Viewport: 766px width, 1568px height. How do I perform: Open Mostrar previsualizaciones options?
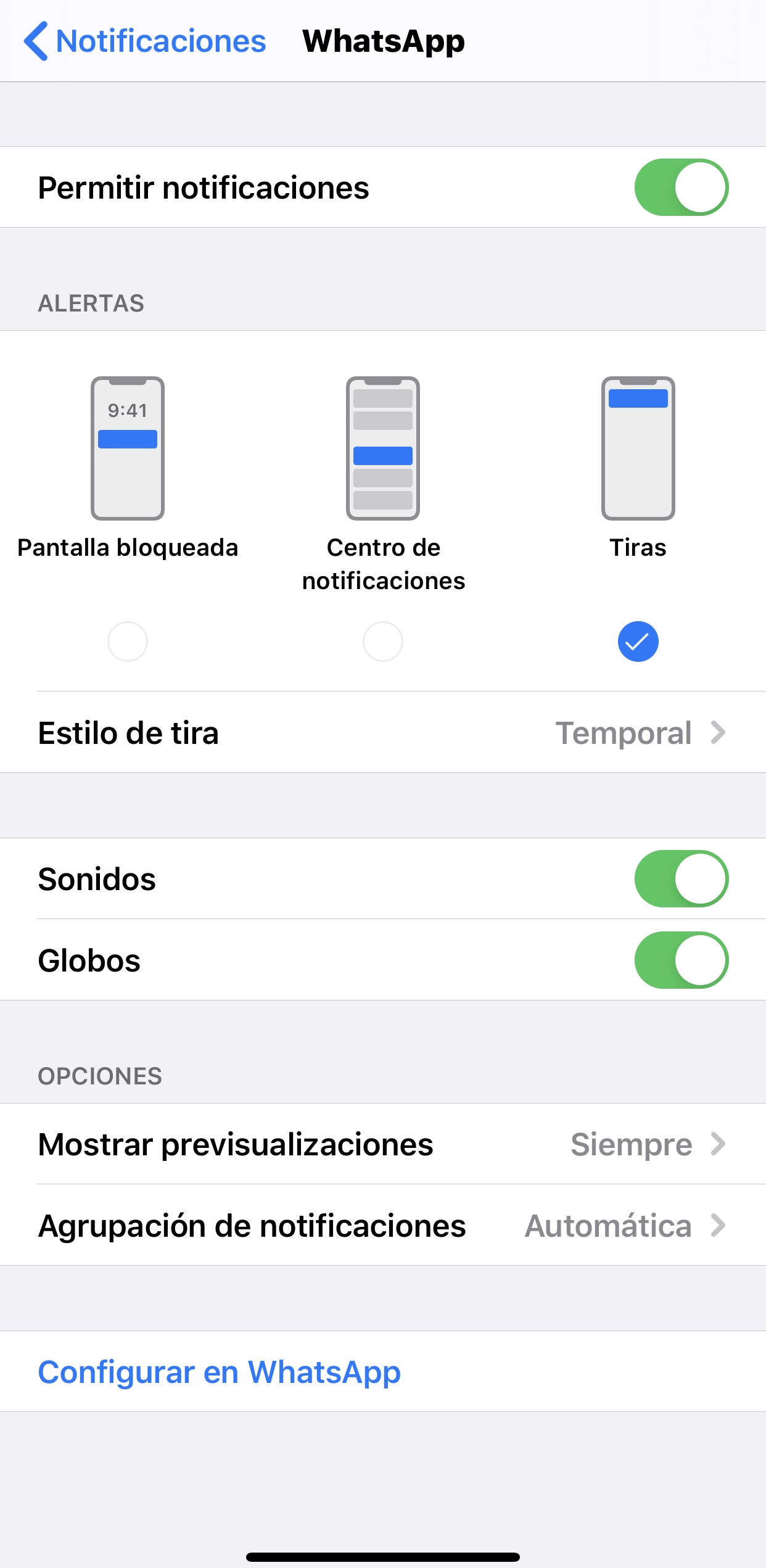382,1144
